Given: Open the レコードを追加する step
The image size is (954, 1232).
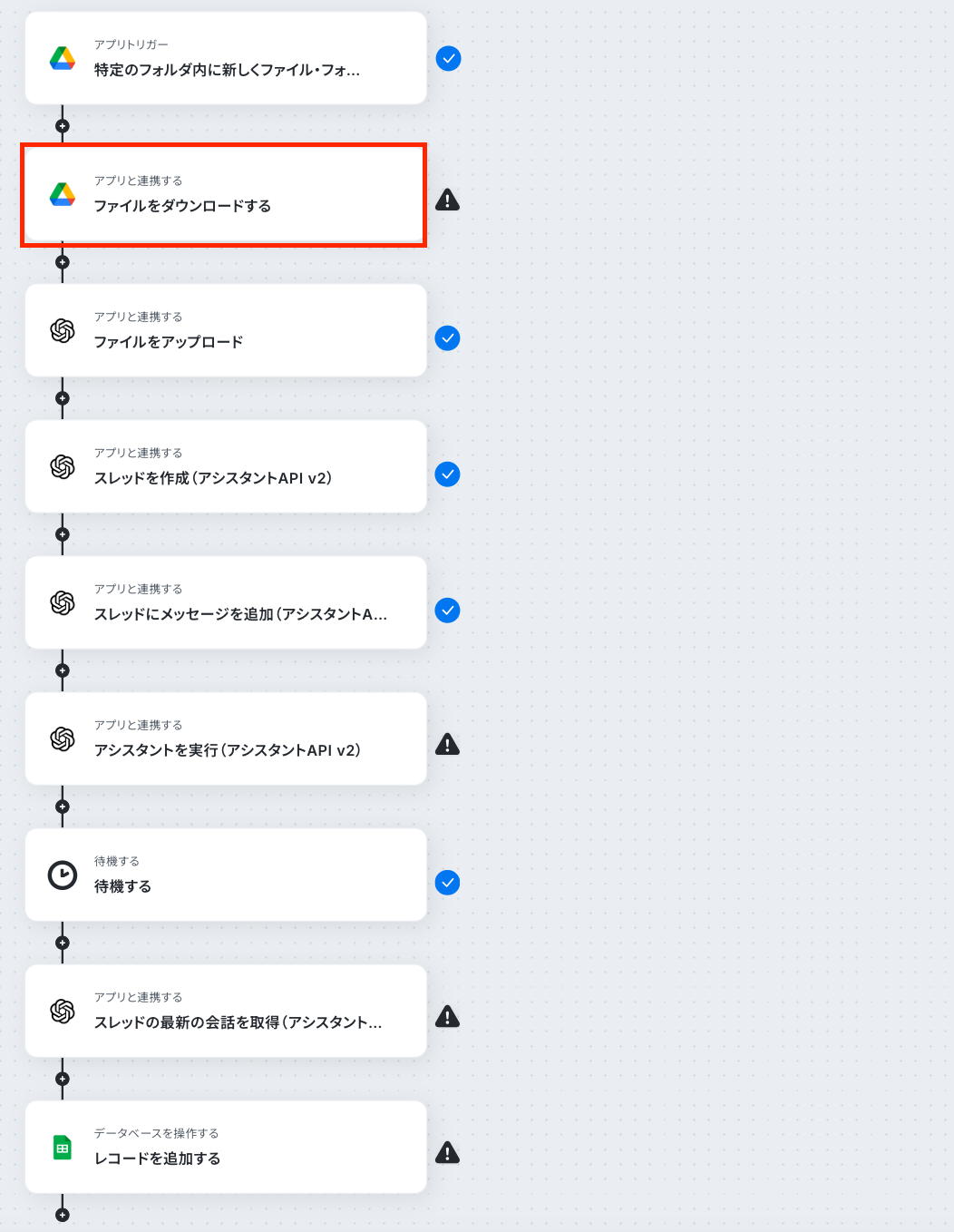Looking at the screenshot, I should pyautogui.click(x=226, y=1147).
